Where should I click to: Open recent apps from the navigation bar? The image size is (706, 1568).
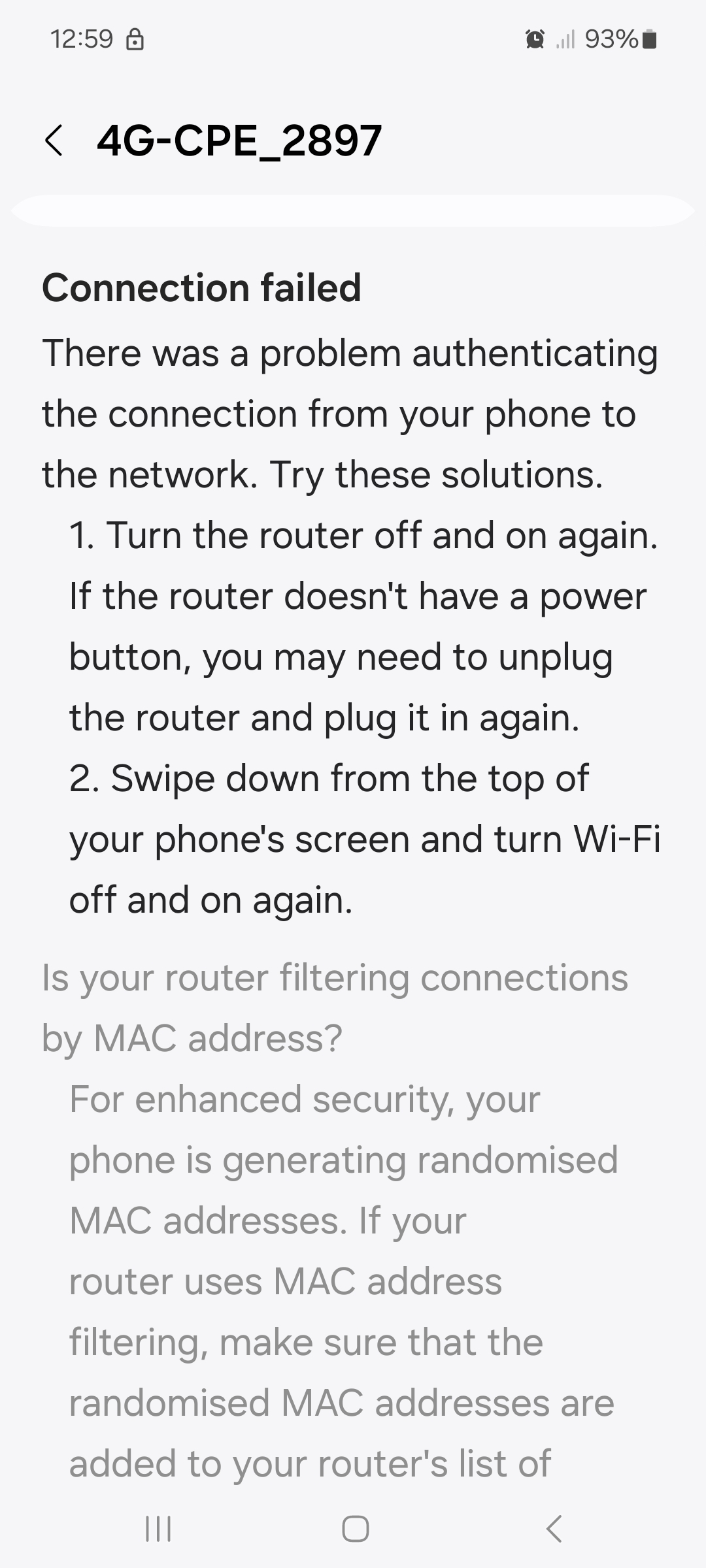click(x=158, y=1529)
